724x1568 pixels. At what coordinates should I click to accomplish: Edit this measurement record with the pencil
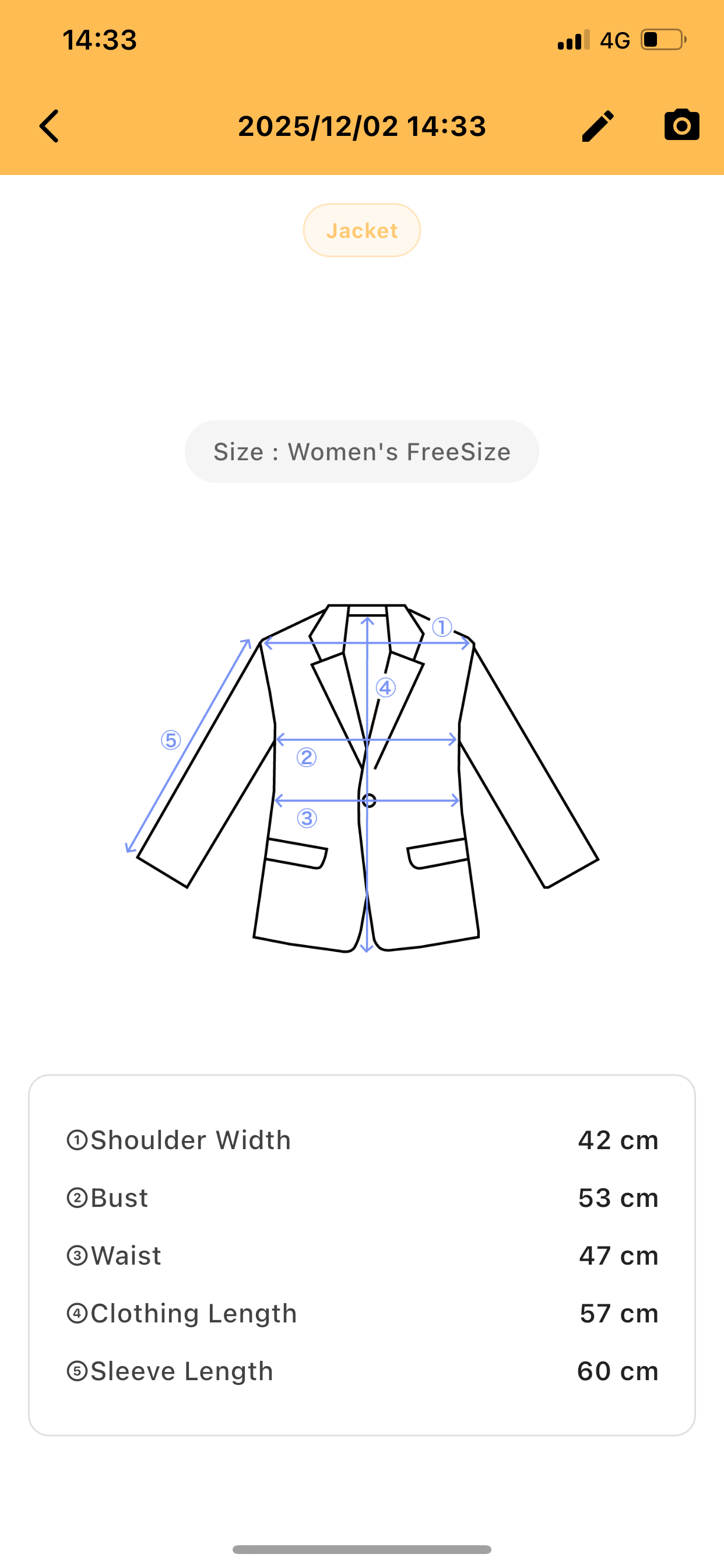pos(598,126)
